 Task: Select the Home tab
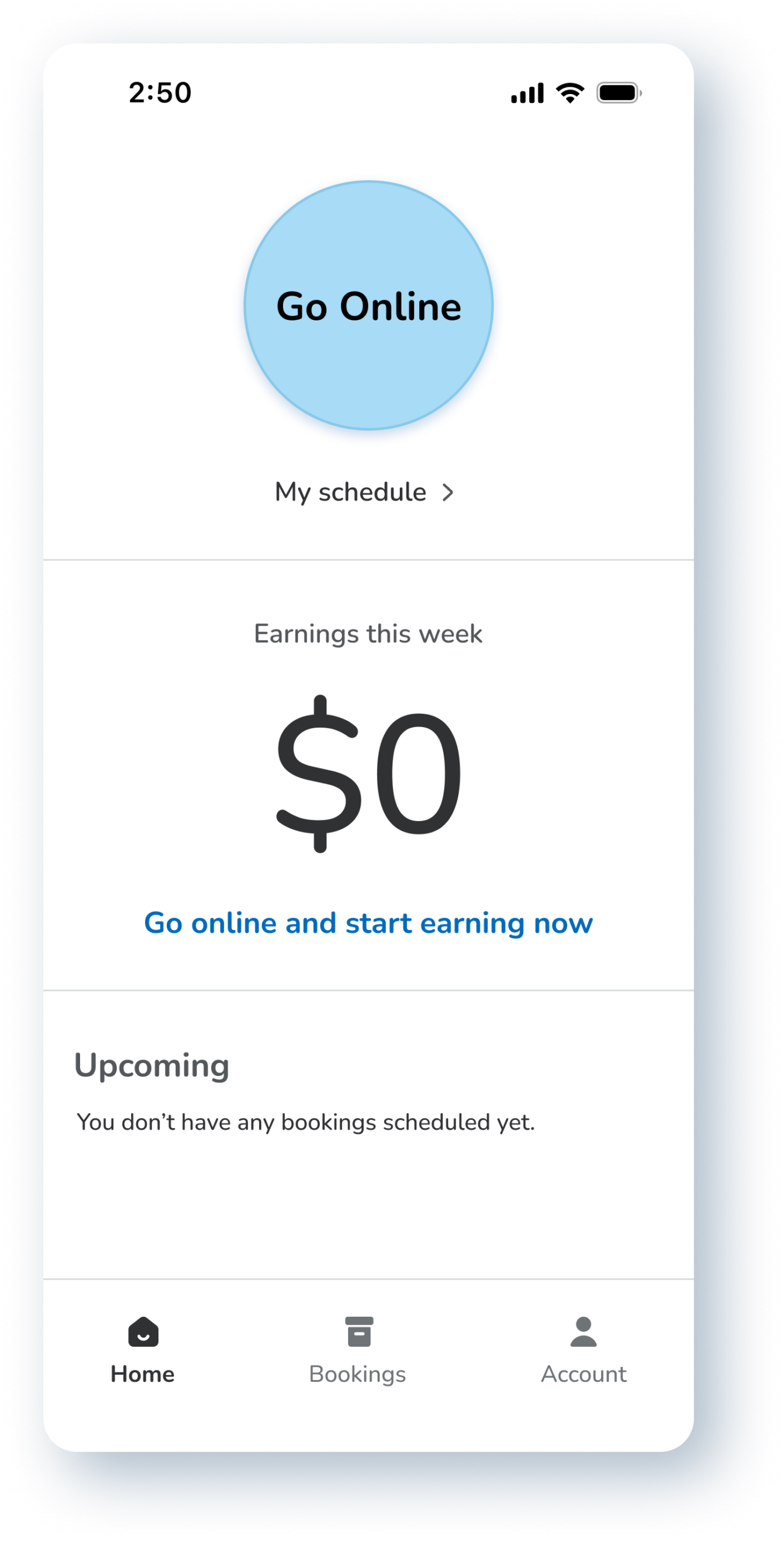(143, 1350)
